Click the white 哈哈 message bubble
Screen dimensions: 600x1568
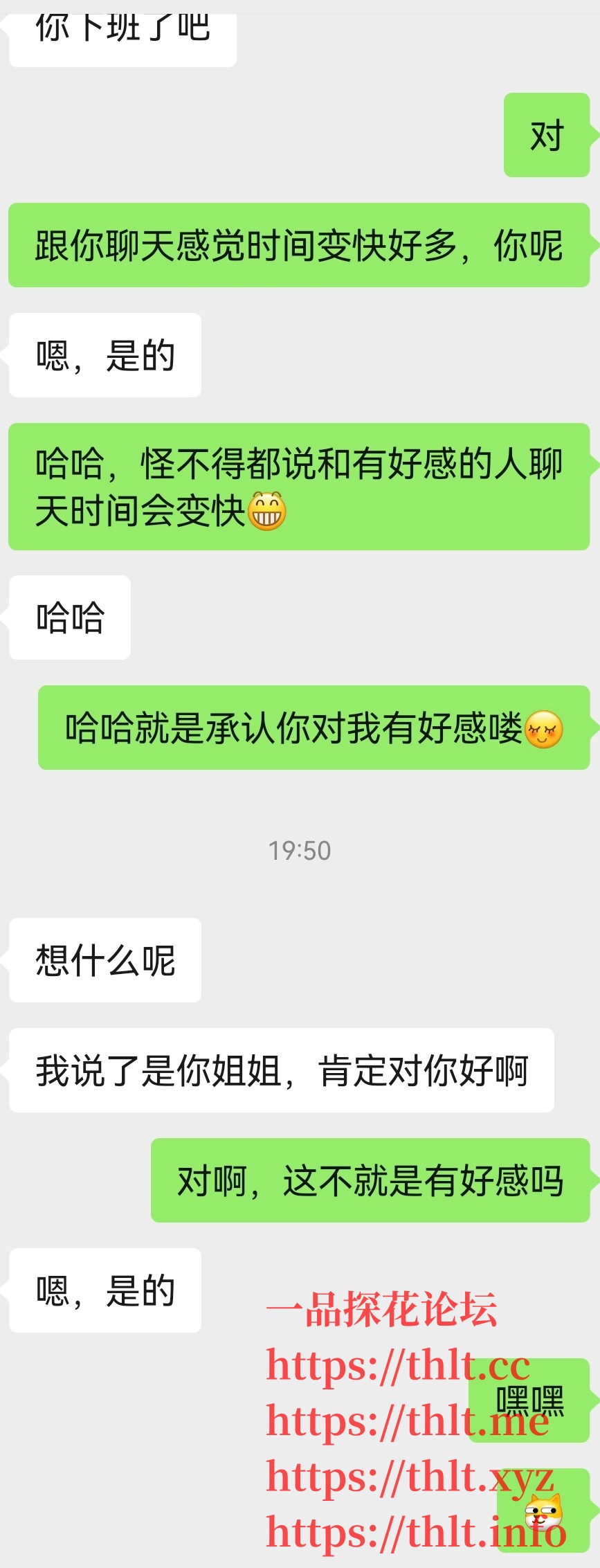pos(69,616)
